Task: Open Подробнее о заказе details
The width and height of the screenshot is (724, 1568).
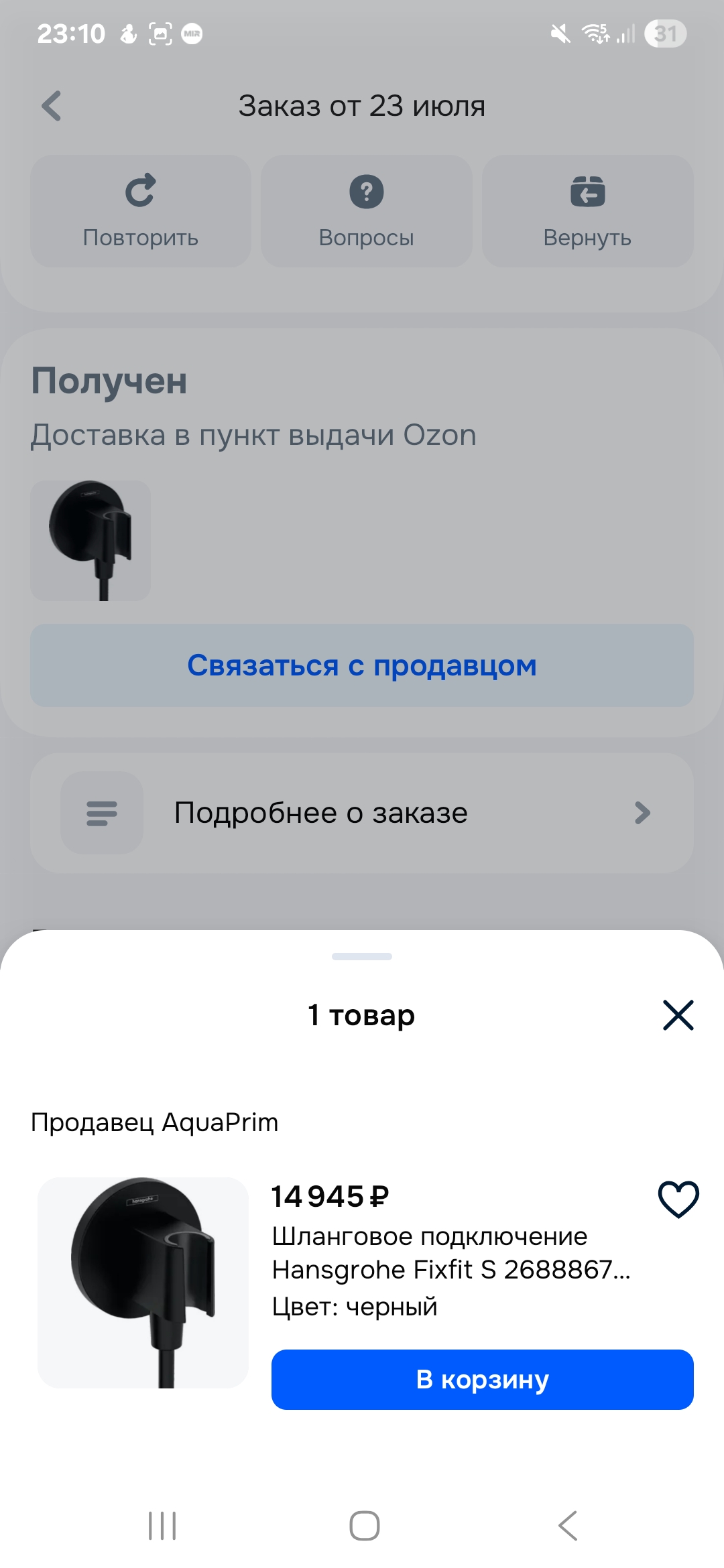Action: (362, 813)
